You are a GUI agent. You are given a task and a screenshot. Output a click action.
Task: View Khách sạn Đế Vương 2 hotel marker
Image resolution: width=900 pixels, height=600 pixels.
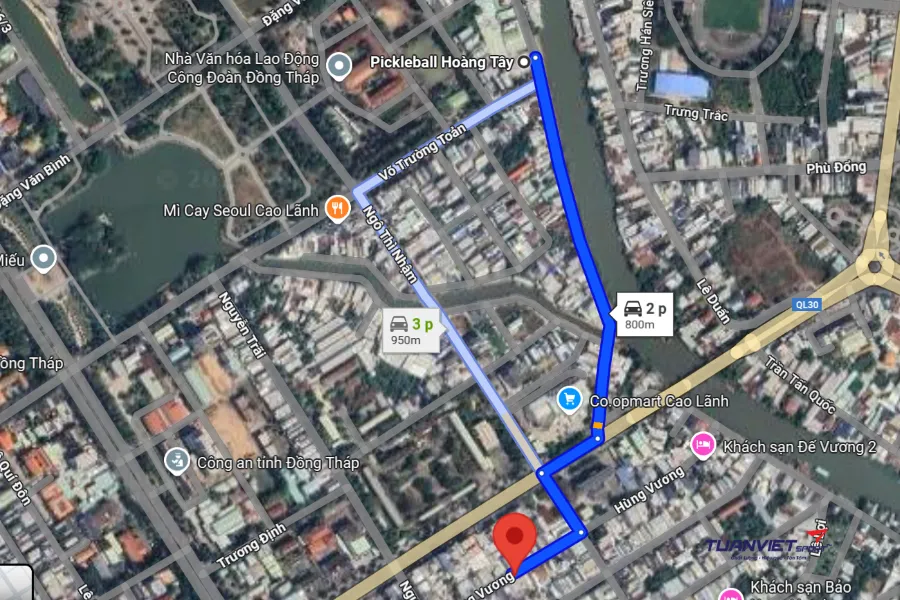703,444
